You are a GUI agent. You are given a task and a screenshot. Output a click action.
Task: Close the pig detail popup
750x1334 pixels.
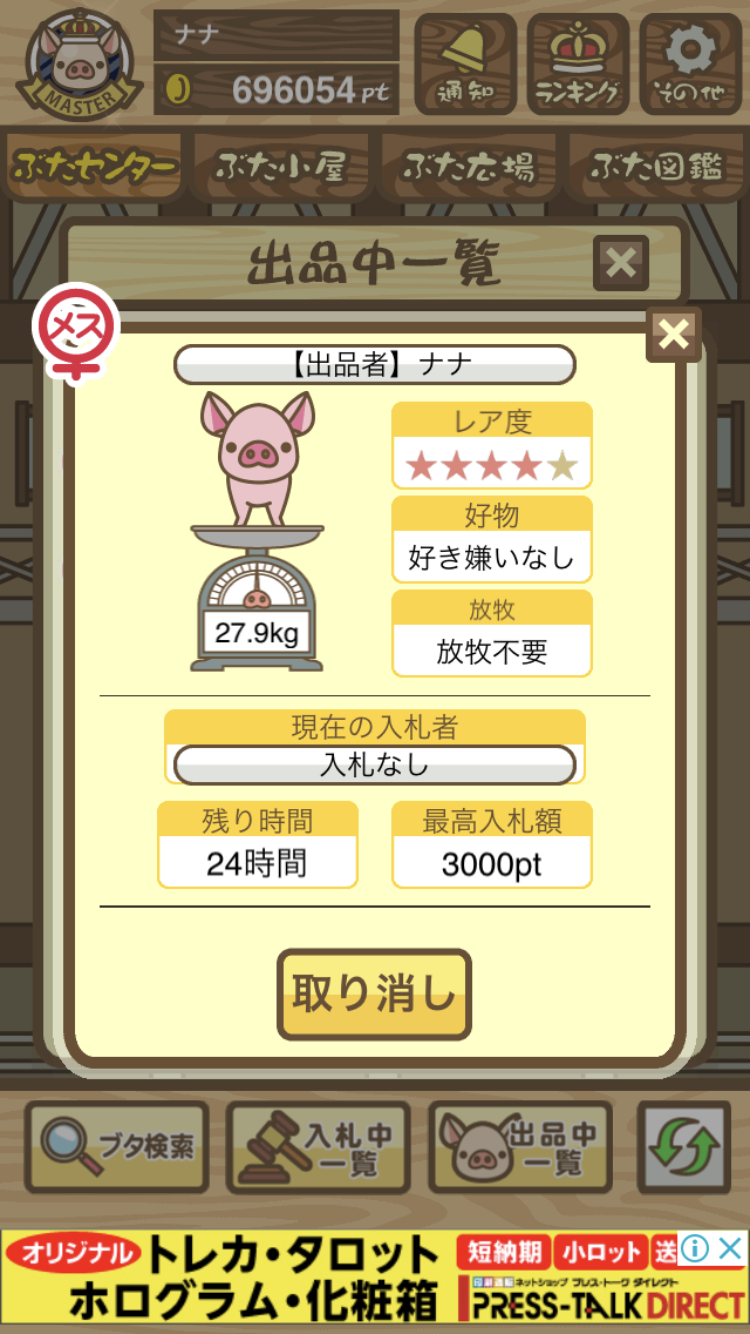coord(673,335)
